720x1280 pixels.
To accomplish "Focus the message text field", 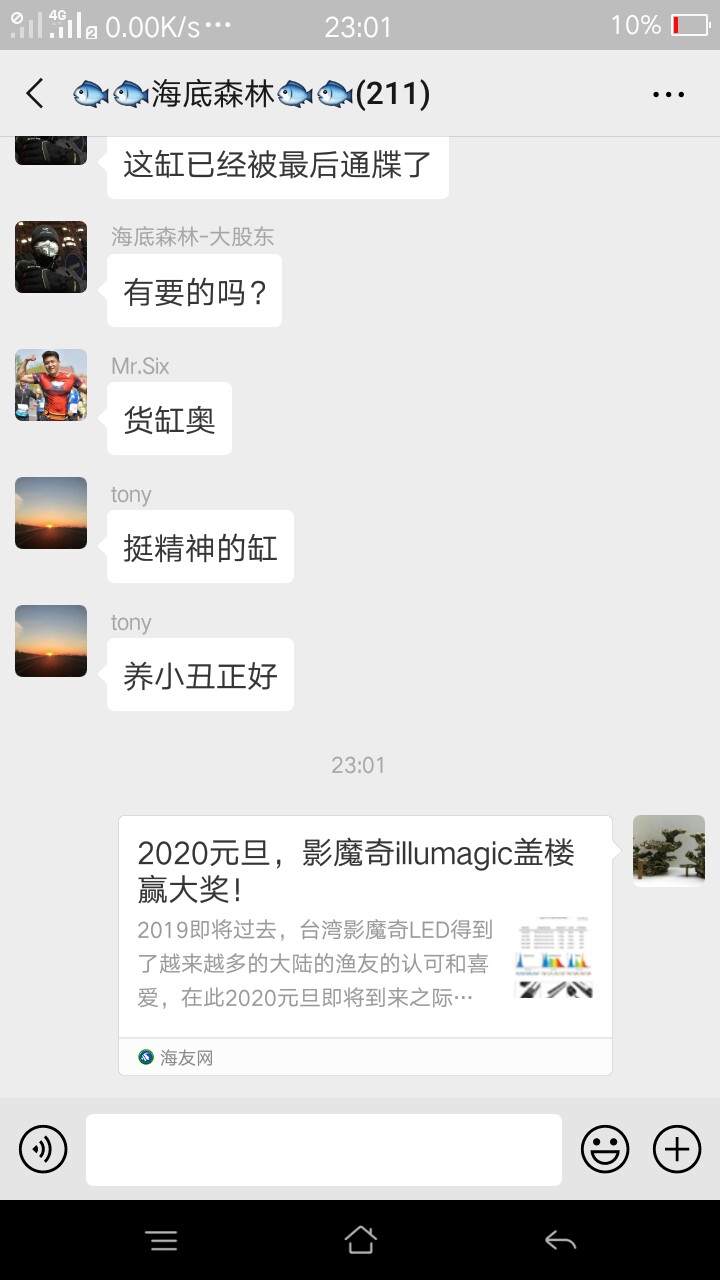I will [x=323, y=1149].
